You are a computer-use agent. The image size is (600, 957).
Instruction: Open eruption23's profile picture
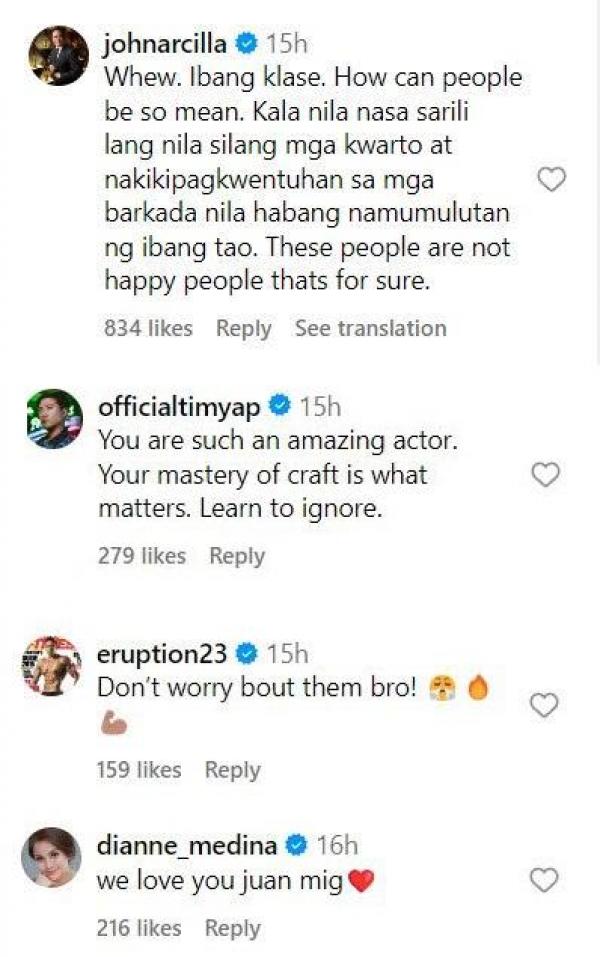52,666
